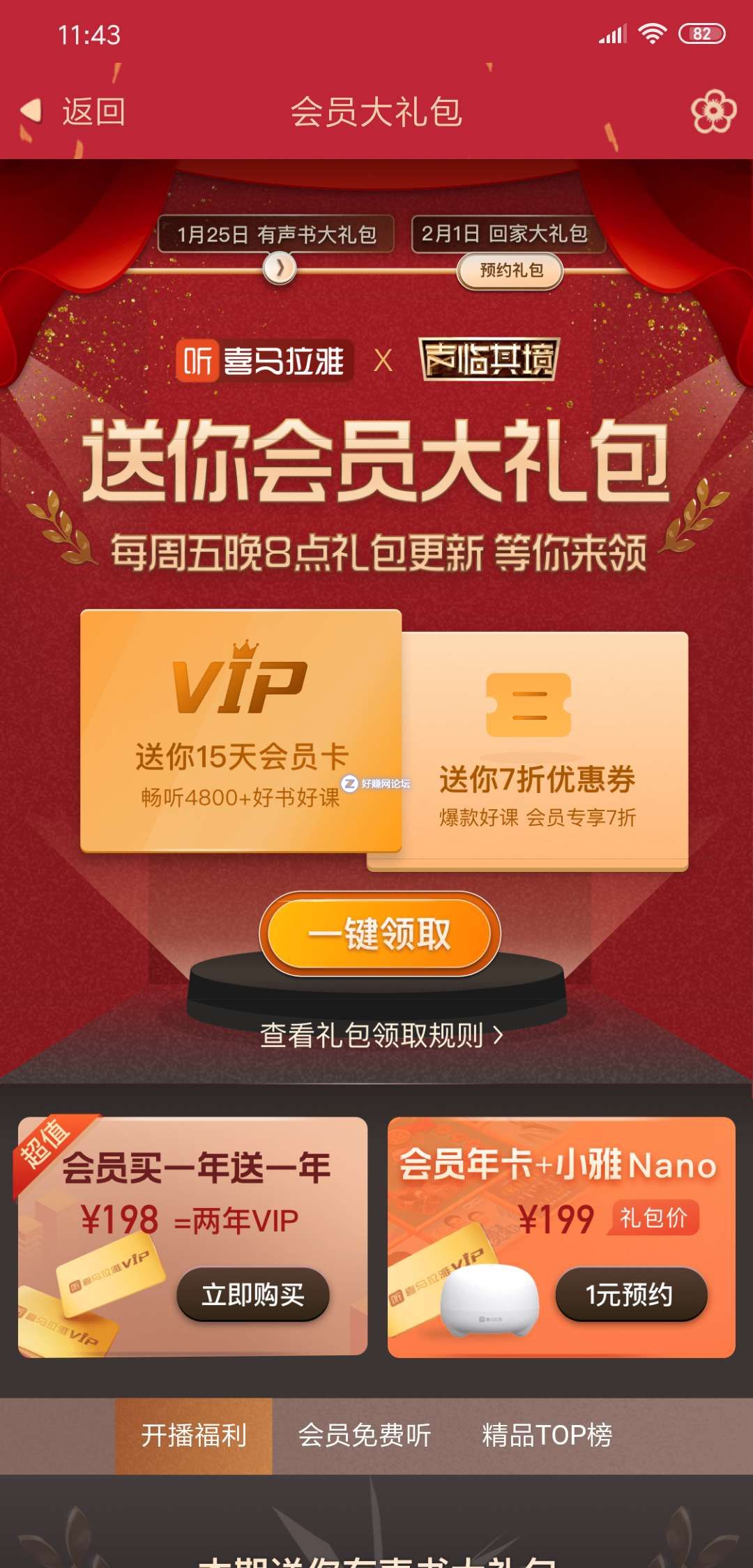753x1568 pixels.
Task: Tap 预约礼包 for the 2月1日 gift pack
Action: click(510, 271)
